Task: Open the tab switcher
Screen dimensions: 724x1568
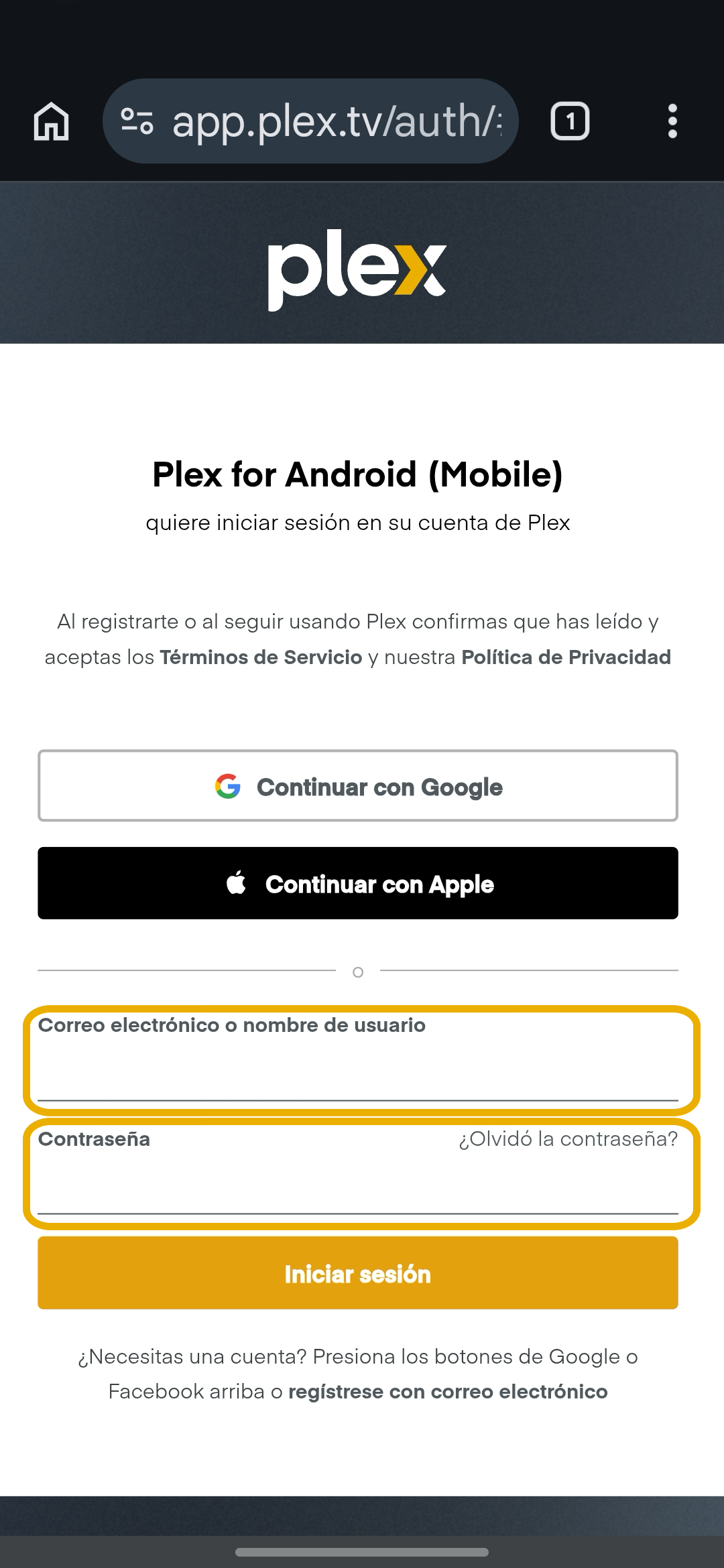Action: [570, 121]
